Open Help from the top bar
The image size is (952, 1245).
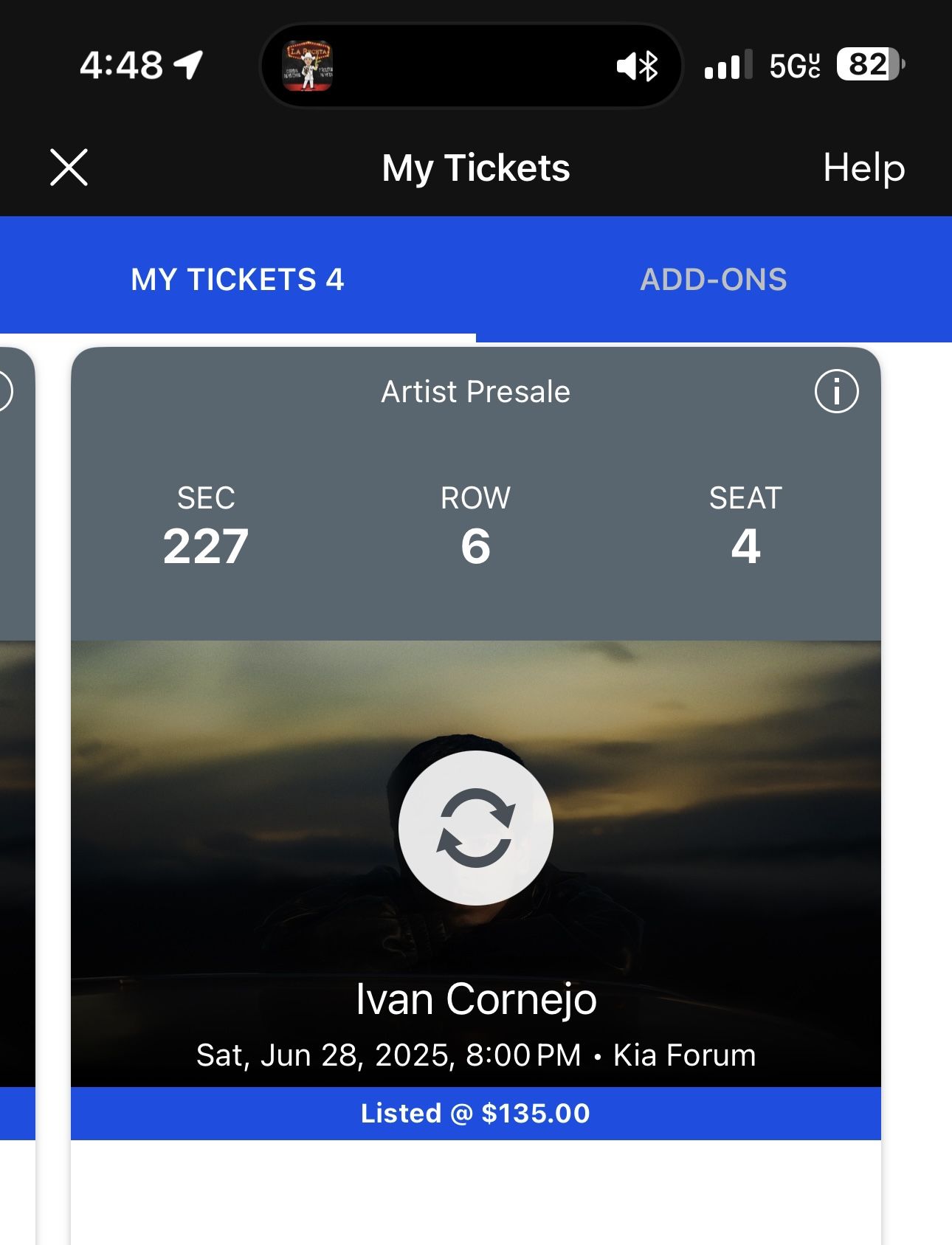tap(866, 168)
